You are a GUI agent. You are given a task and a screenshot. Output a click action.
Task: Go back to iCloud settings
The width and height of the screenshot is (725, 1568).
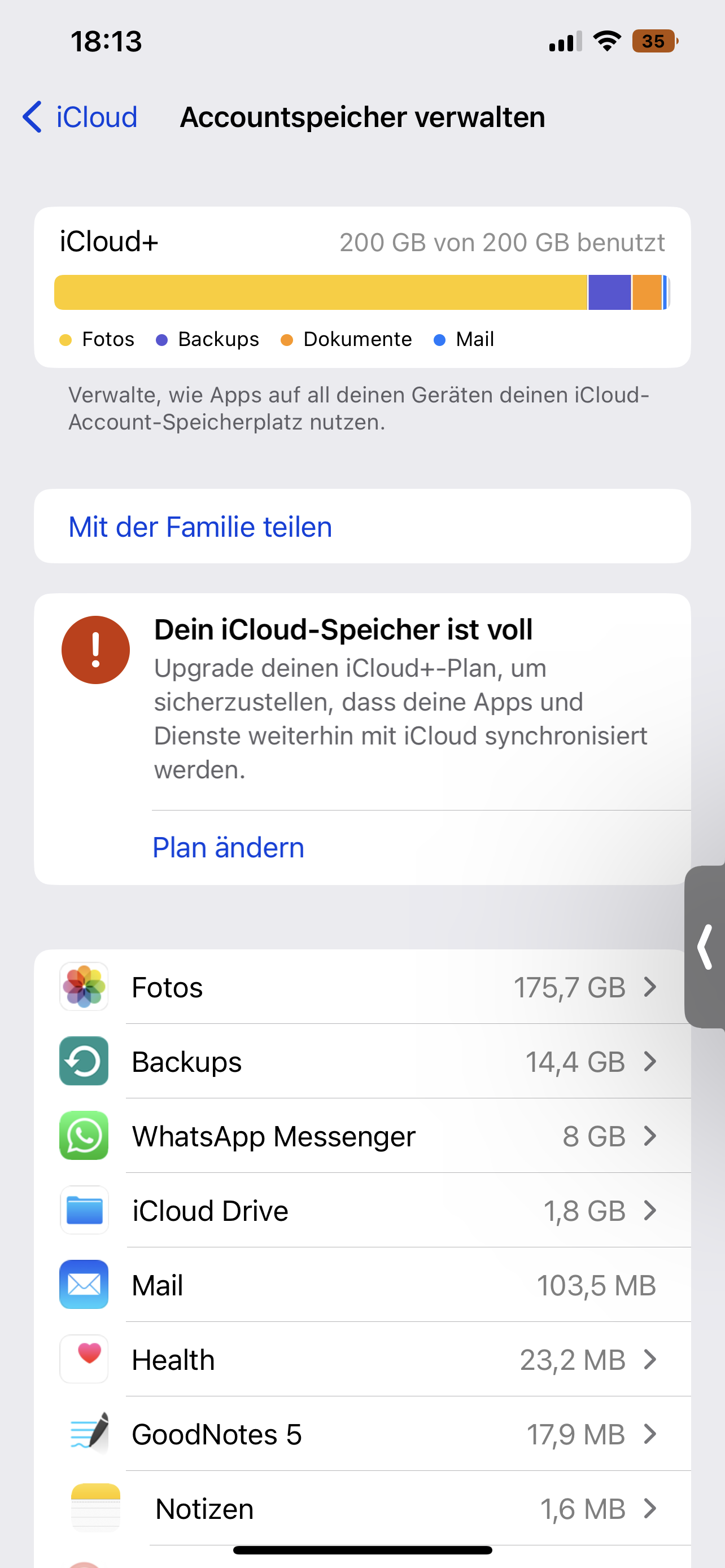pos(80,117)
